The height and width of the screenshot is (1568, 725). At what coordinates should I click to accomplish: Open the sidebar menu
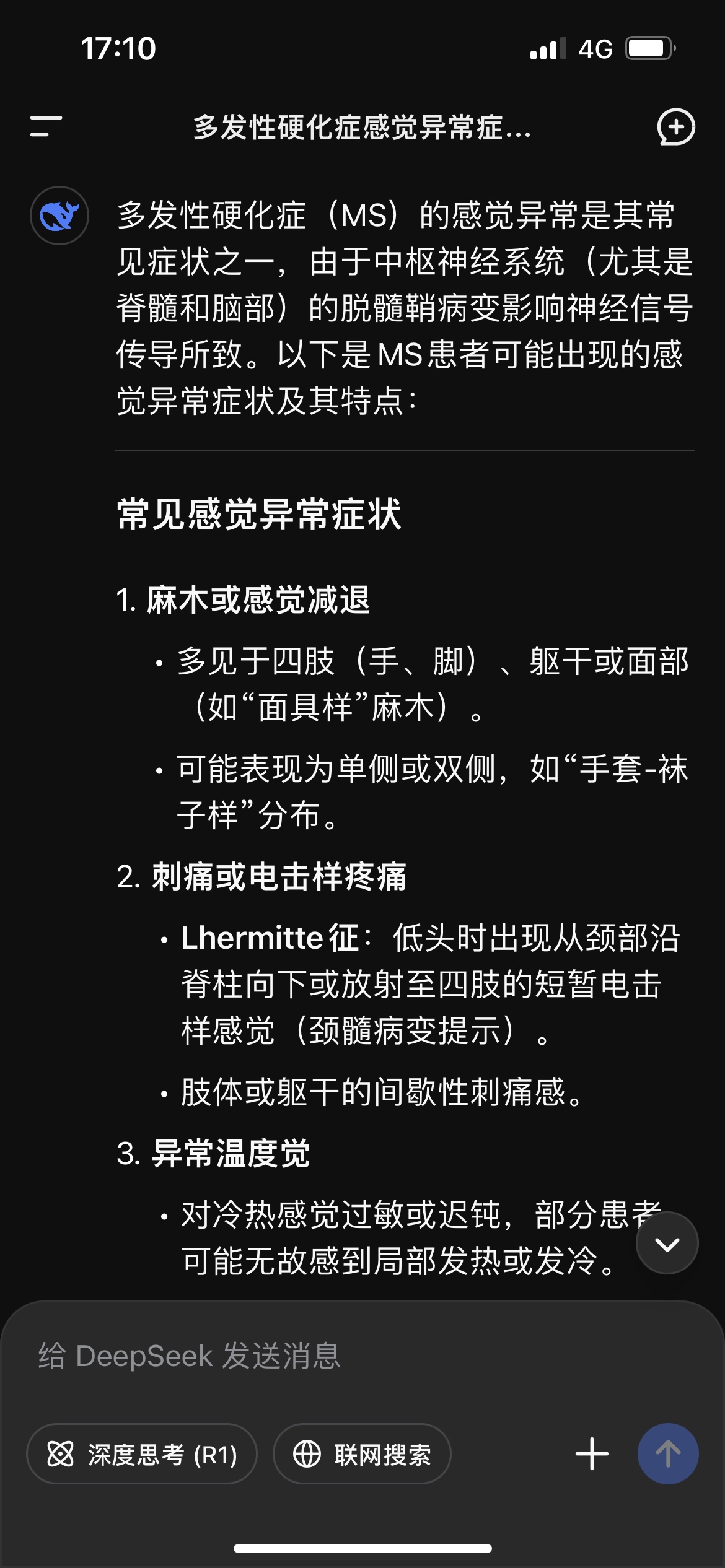(x=46, y=126)
